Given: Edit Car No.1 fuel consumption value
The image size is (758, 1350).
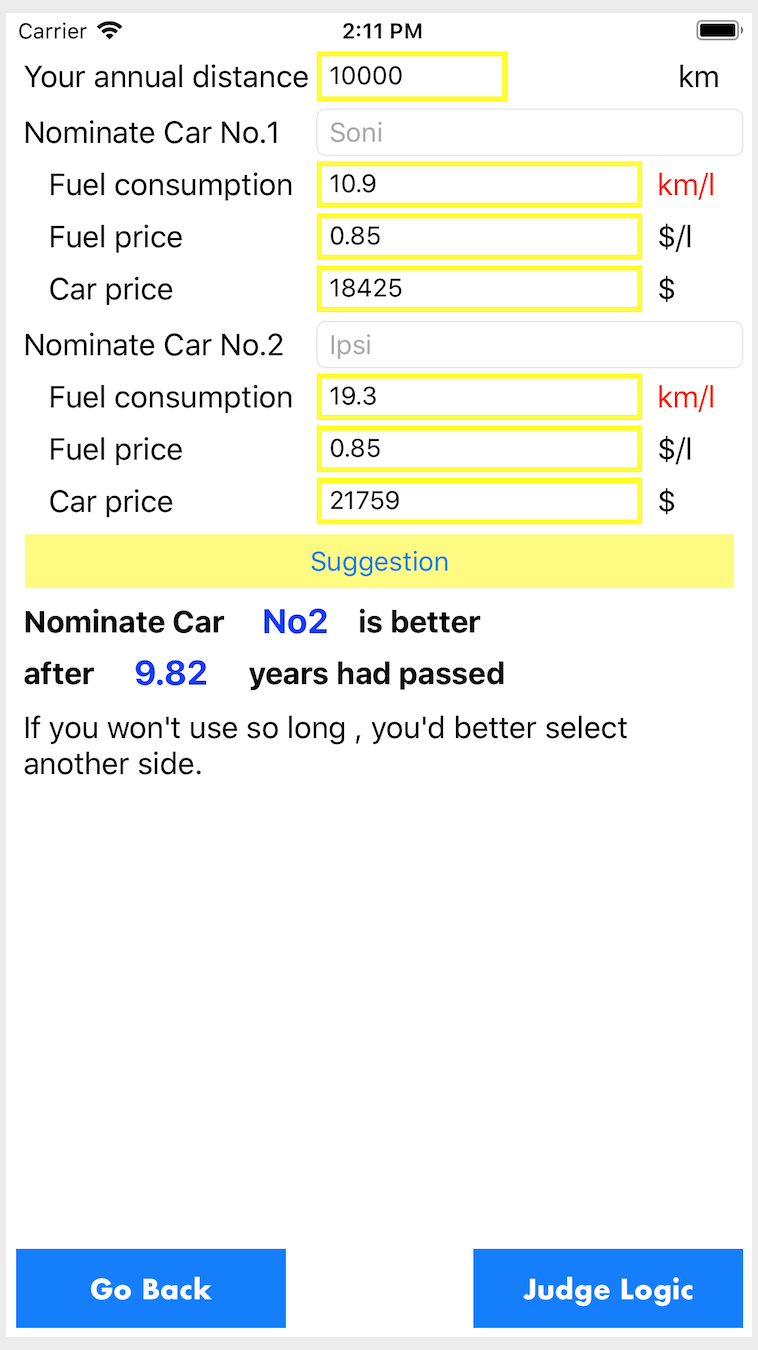Looking at the screenshot, I should coord(479,185).
